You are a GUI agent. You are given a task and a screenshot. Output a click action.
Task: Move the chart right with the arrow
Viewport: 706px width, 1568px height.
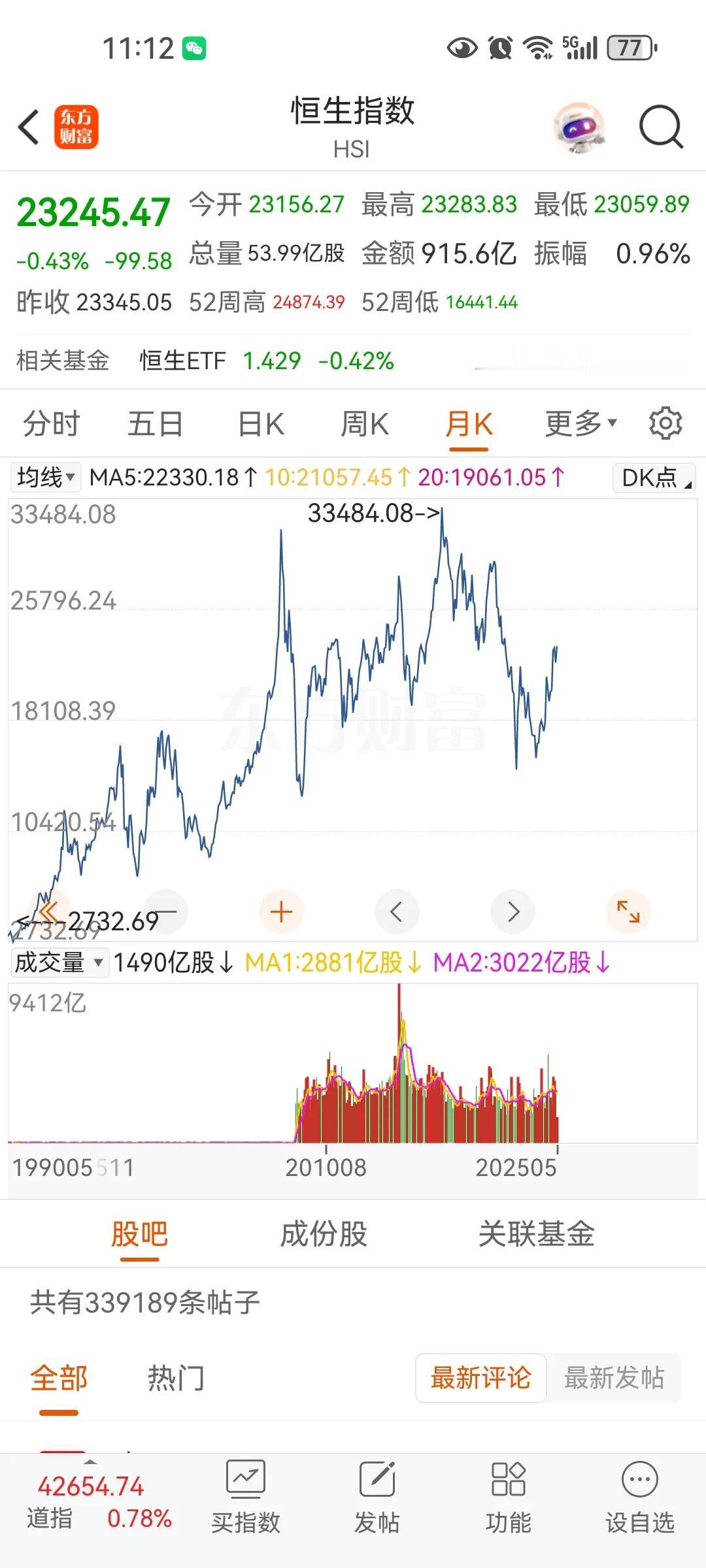[x=513, y=911]
